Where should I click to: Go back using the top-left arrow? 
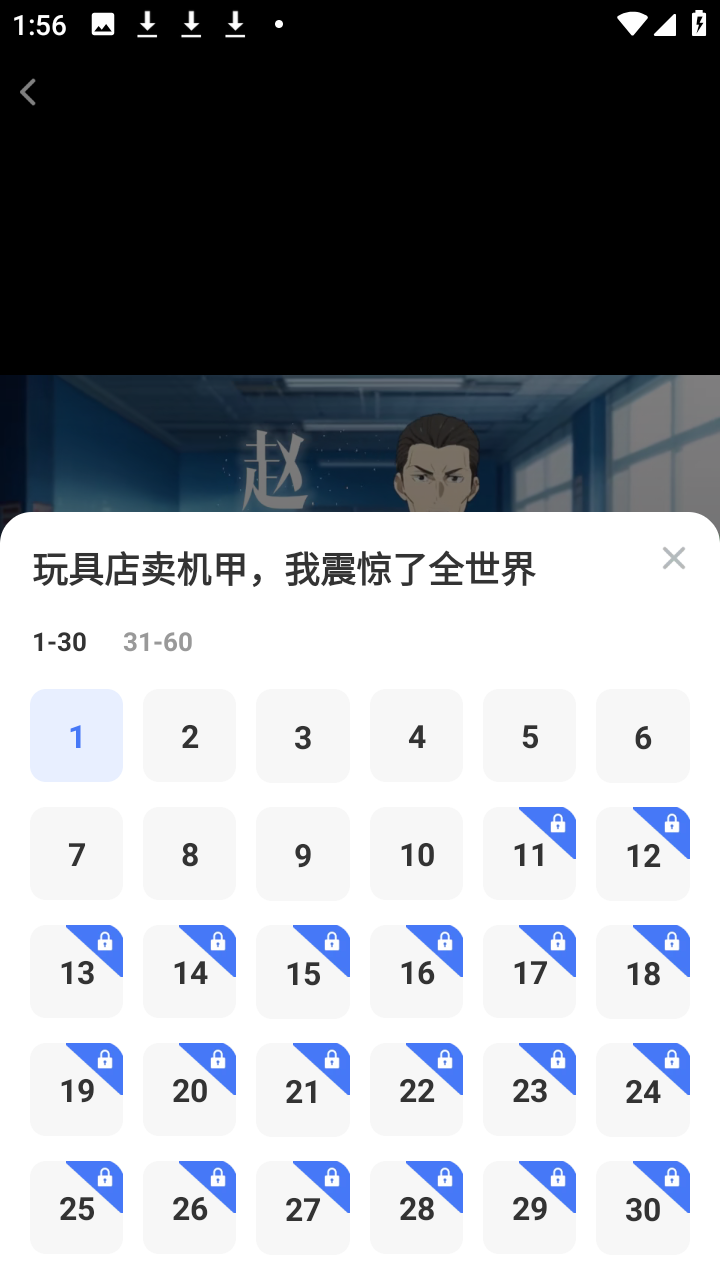pos(28,93)
